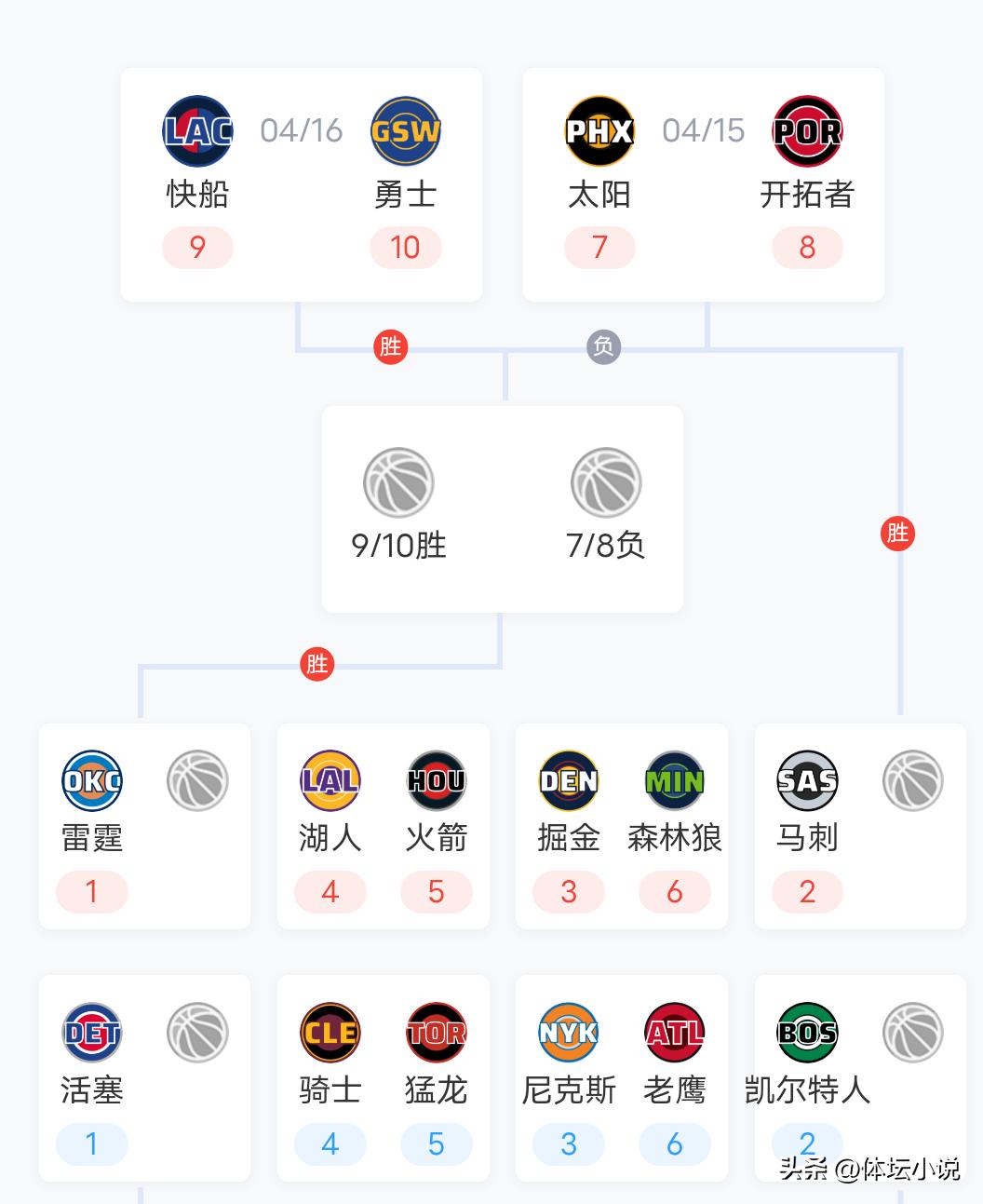This screenshot has width=983, height=1204.
Task: Open the Knicks vs Hawks series
Action: (622, 1078)
